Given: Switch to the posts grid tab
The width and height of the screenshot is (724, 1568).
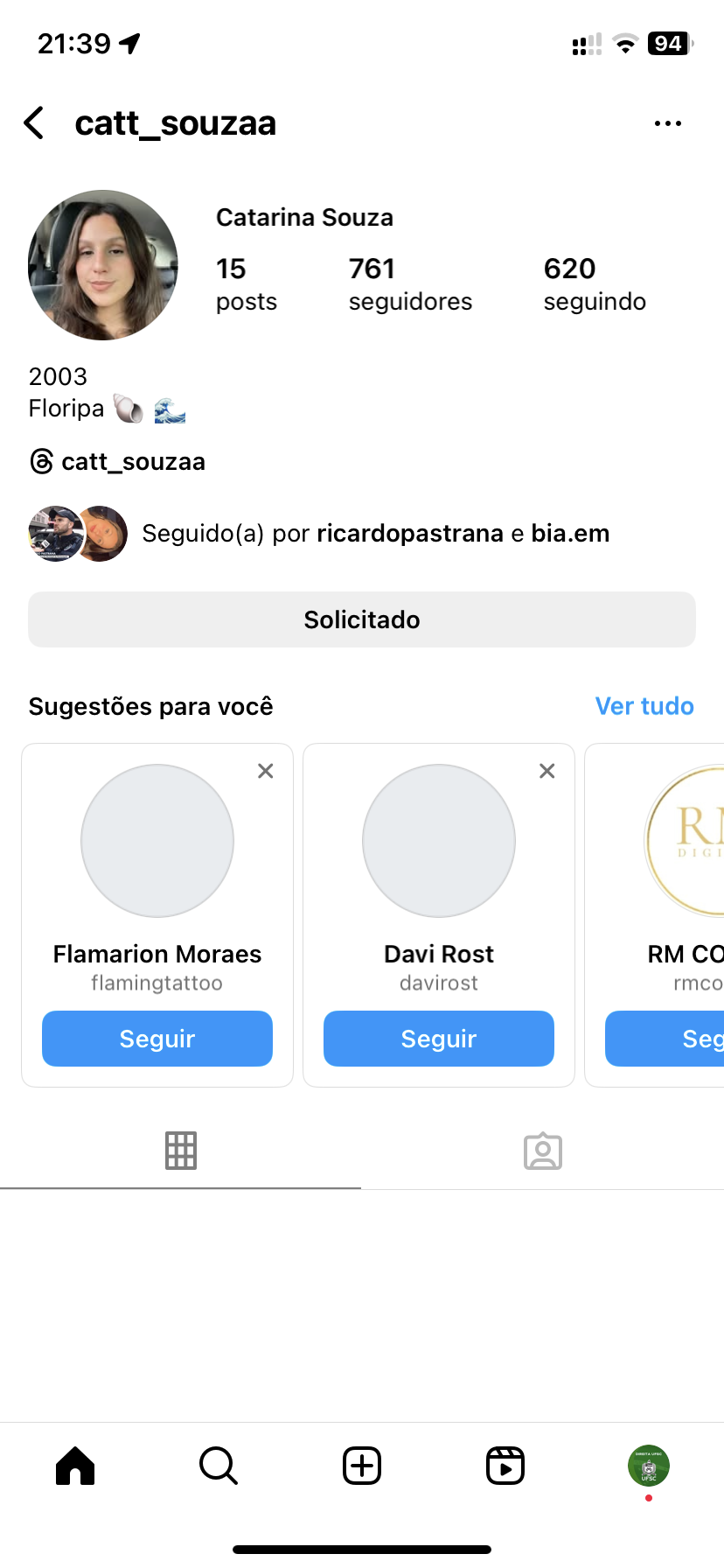Looking at the screenshot, I should point(181,1151).
